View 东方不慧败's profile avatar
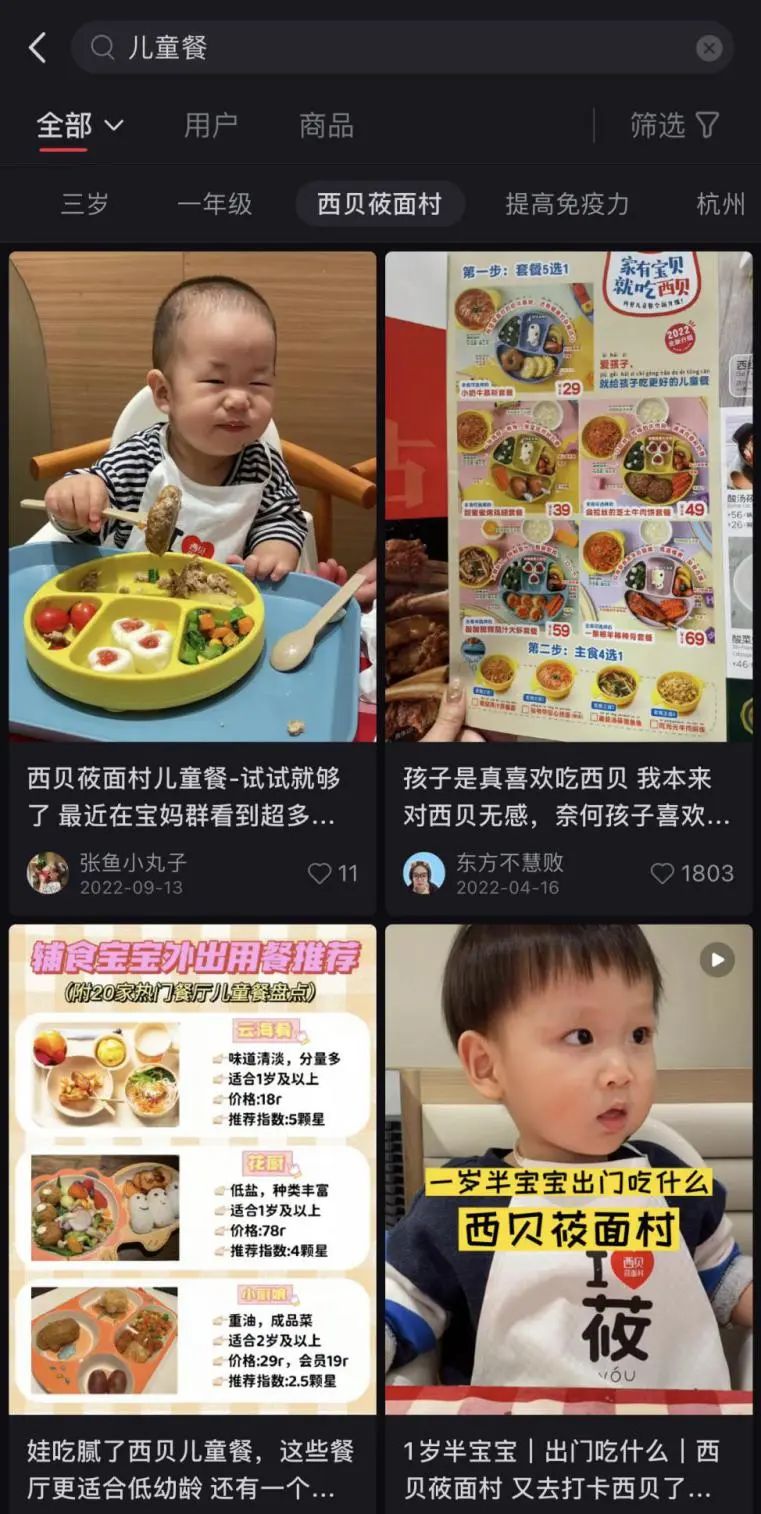The image size is (761, 1514). point(424,873)
